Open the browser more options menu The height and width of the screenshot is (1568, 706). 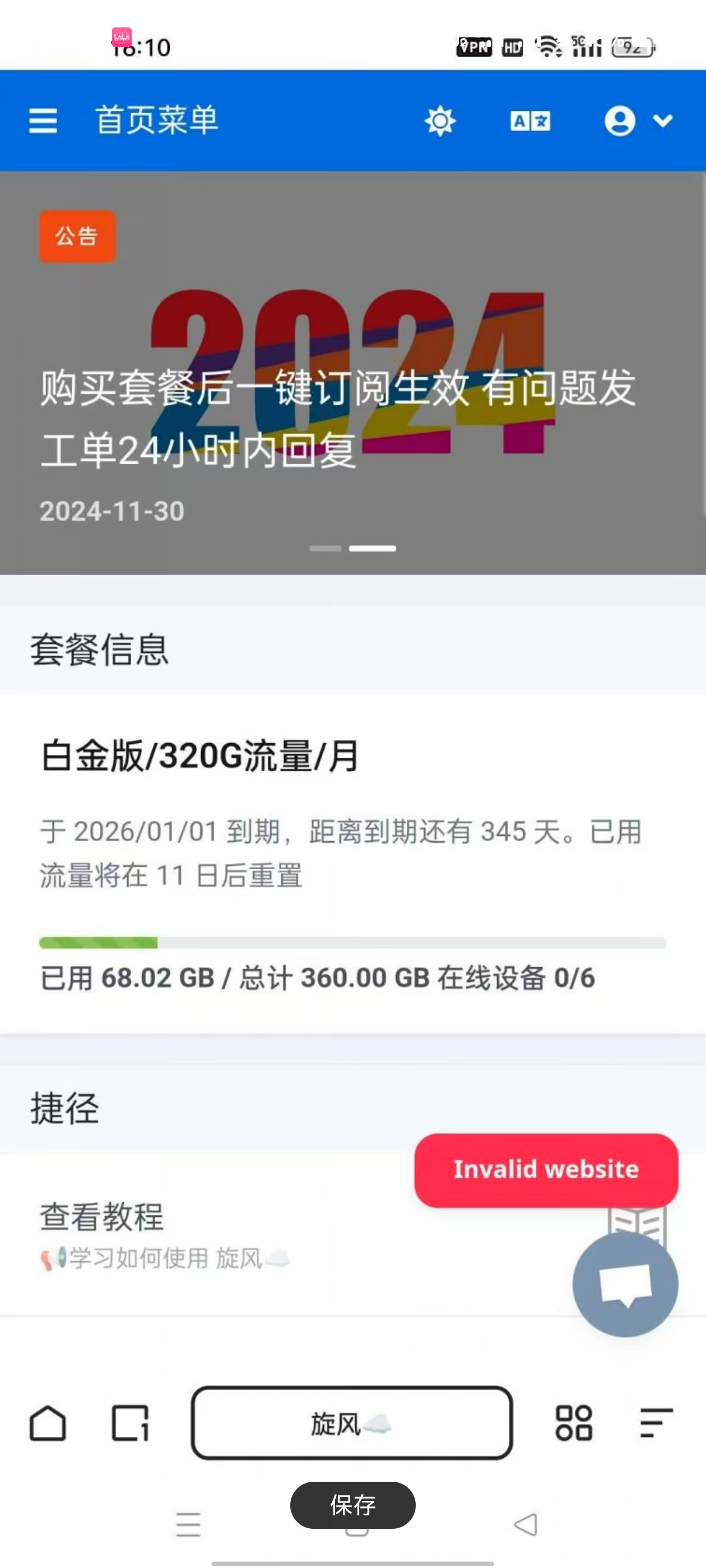pyautogui.click(x=656, y=1423)
